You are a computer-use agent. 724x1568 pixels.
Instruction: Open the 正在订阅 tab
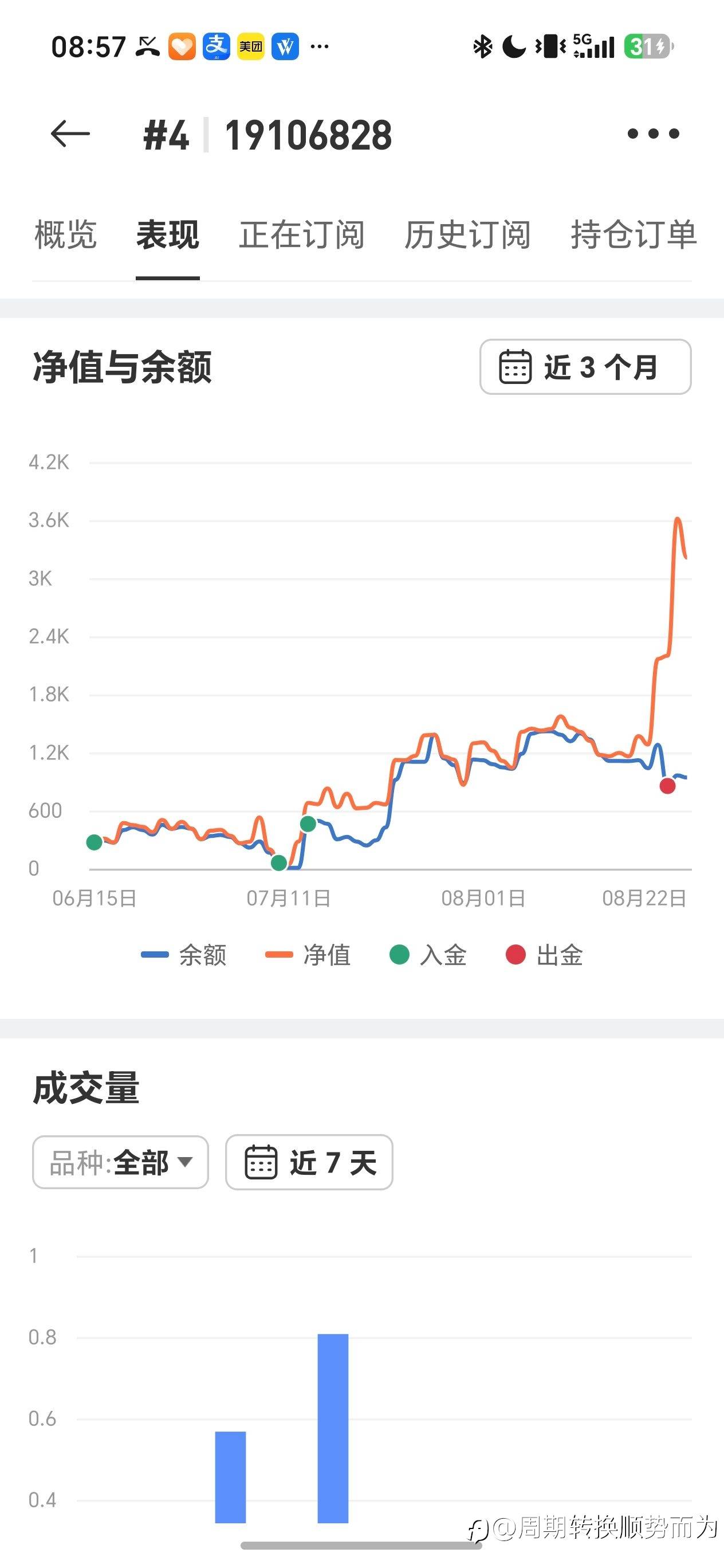coord(302,235)
